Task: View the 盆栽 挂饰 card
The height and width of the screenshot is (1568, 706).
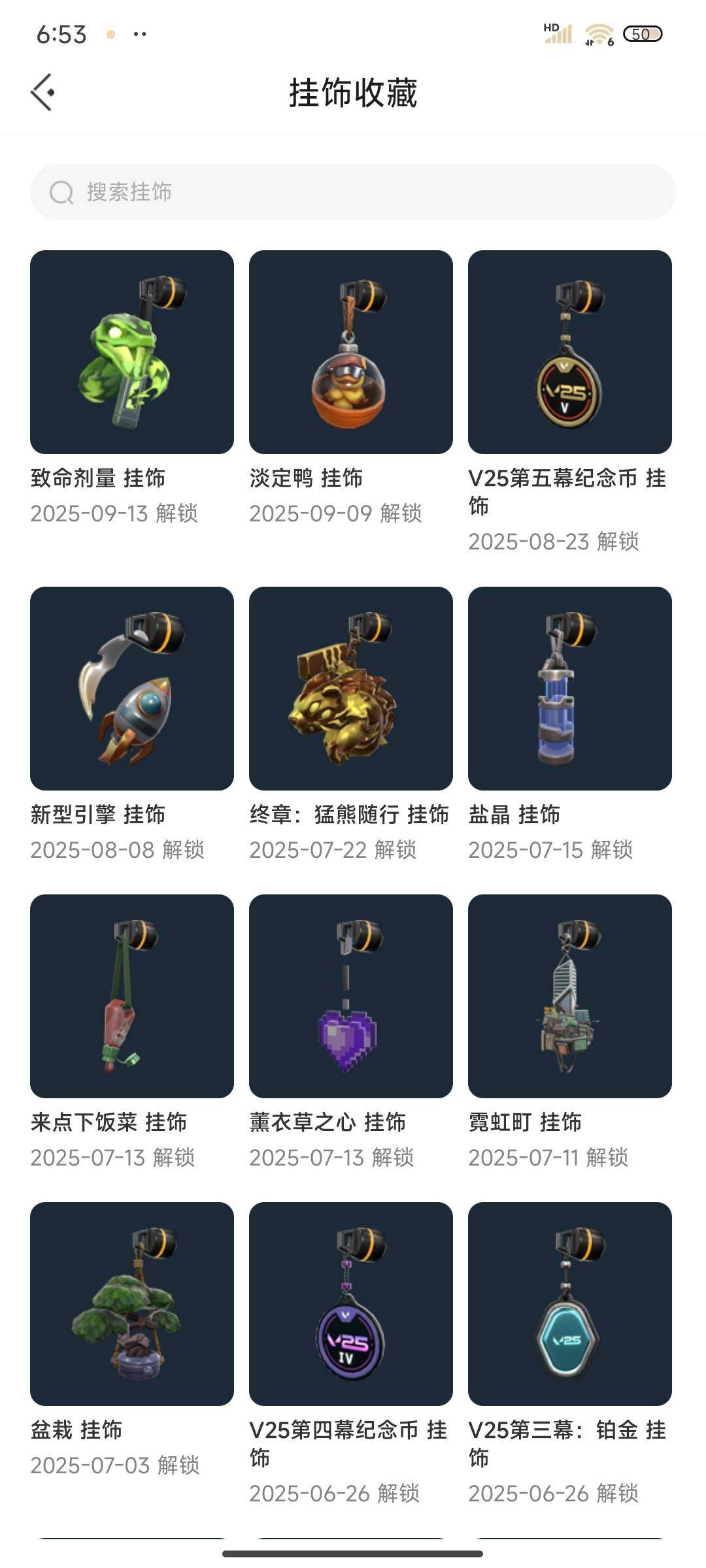Action: click(132, 1304)
